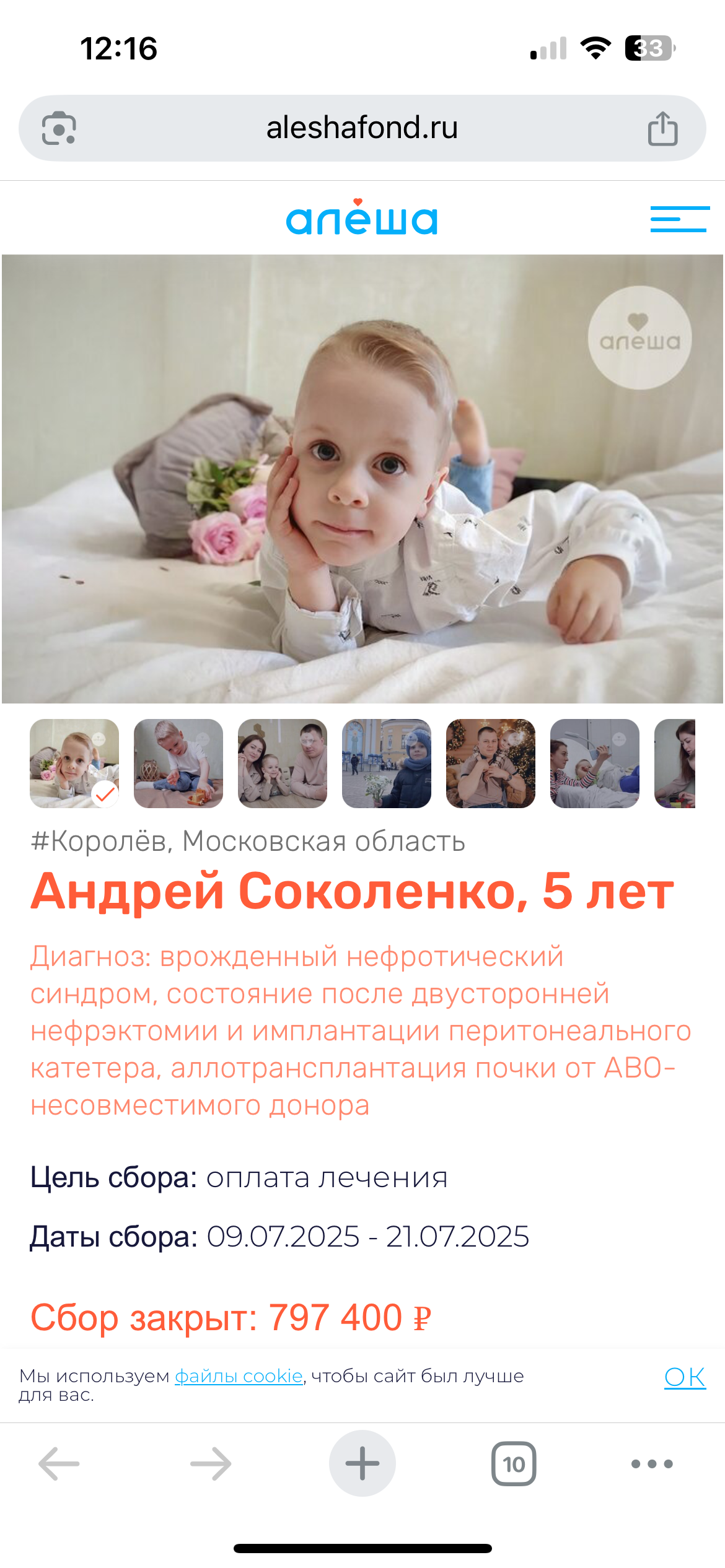This screenshot has width=725, height=1568.
Task: Select the outdoor thumbnail of the boy in a blue hat
Action: 387,763
